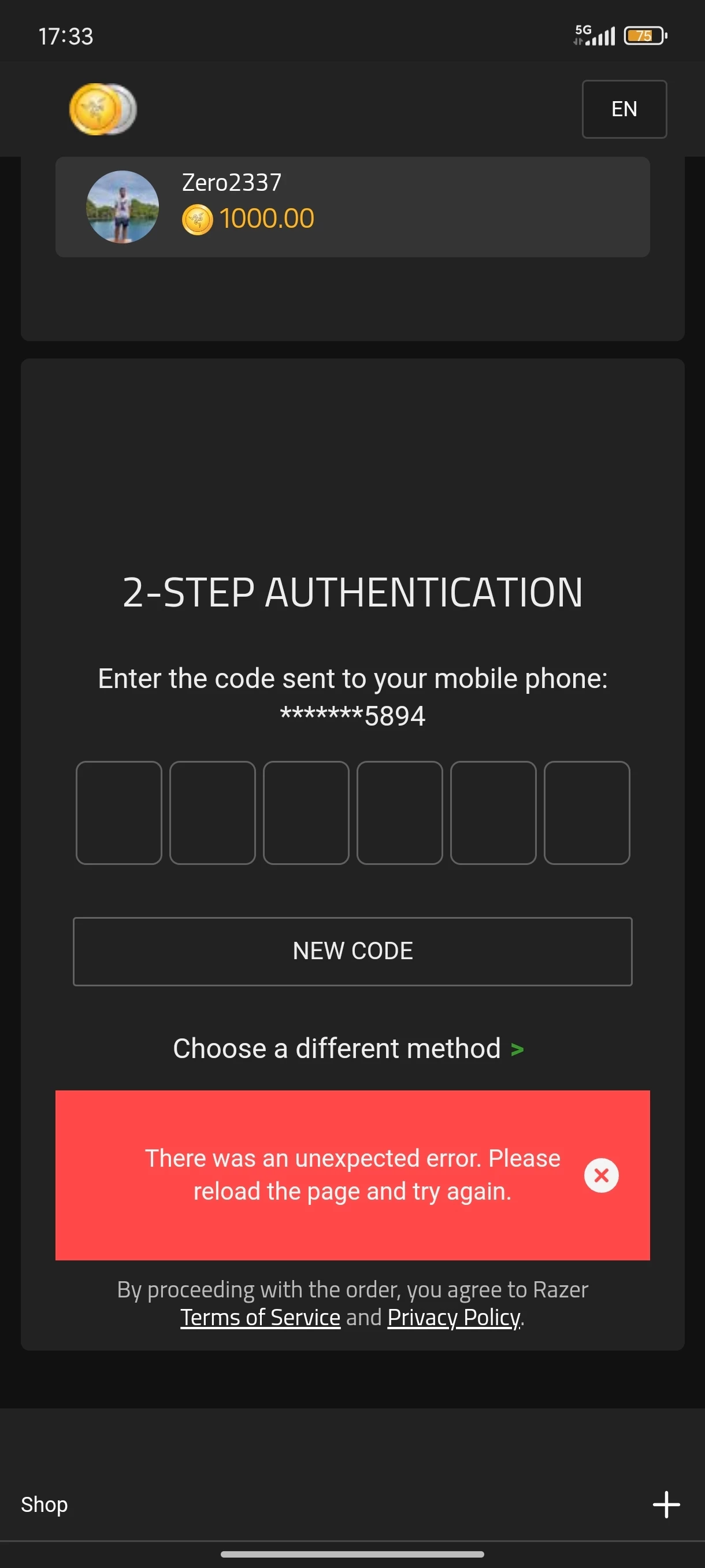Tap the first verification code box
705x1568 pixels.
tap(118, 812)
